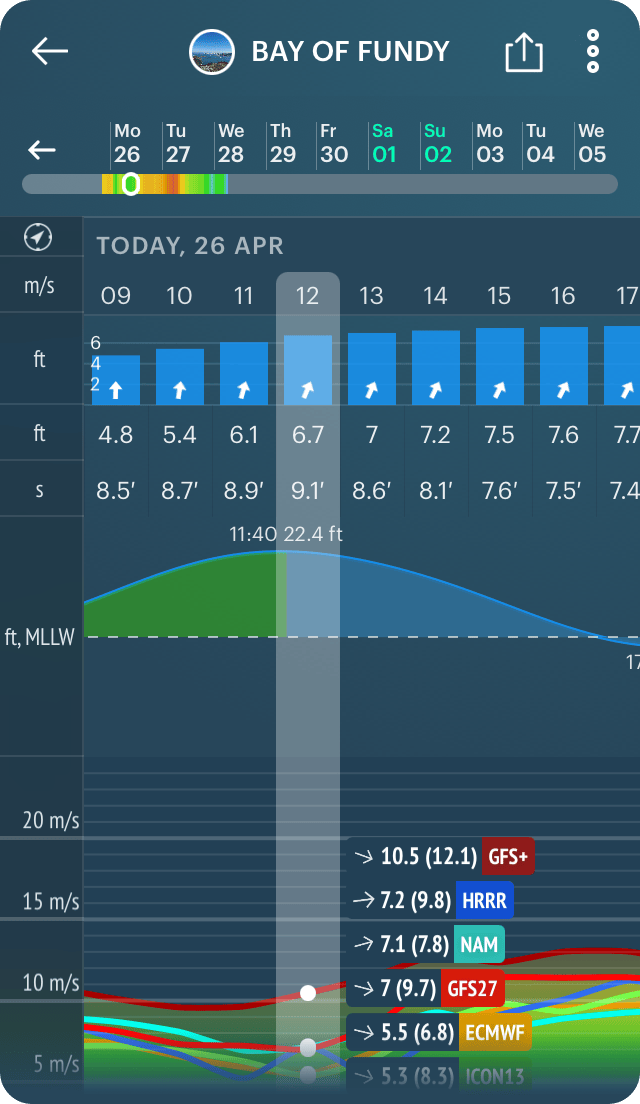Screen dimensions: 640x1104
Task: Tap the ECMWF model label
Action: click(x=495, y=1033)
